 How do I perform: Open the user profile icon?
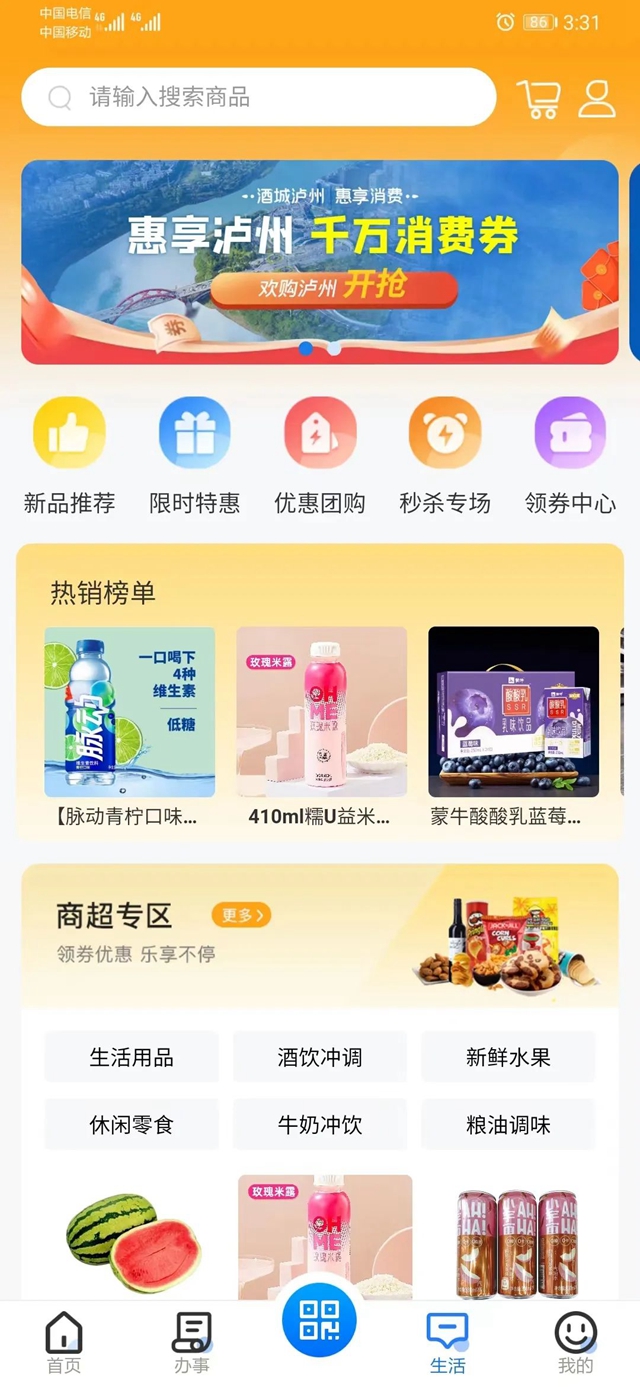597,98
